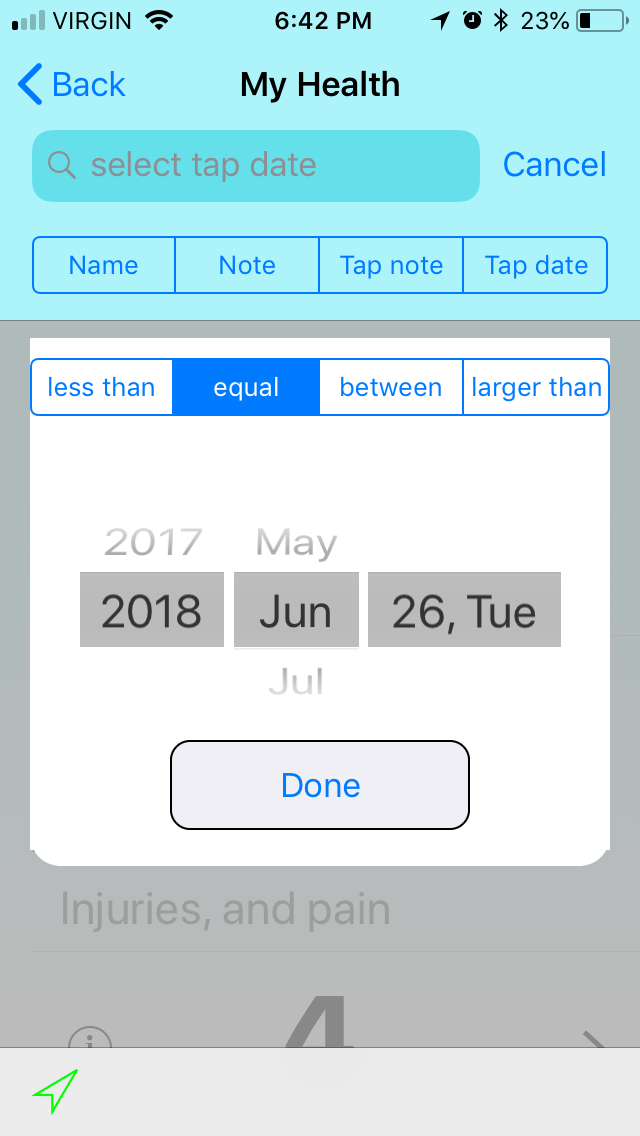Select the Tap date scope
Viewport: 640px width, 1136px height.
[536, 265]
